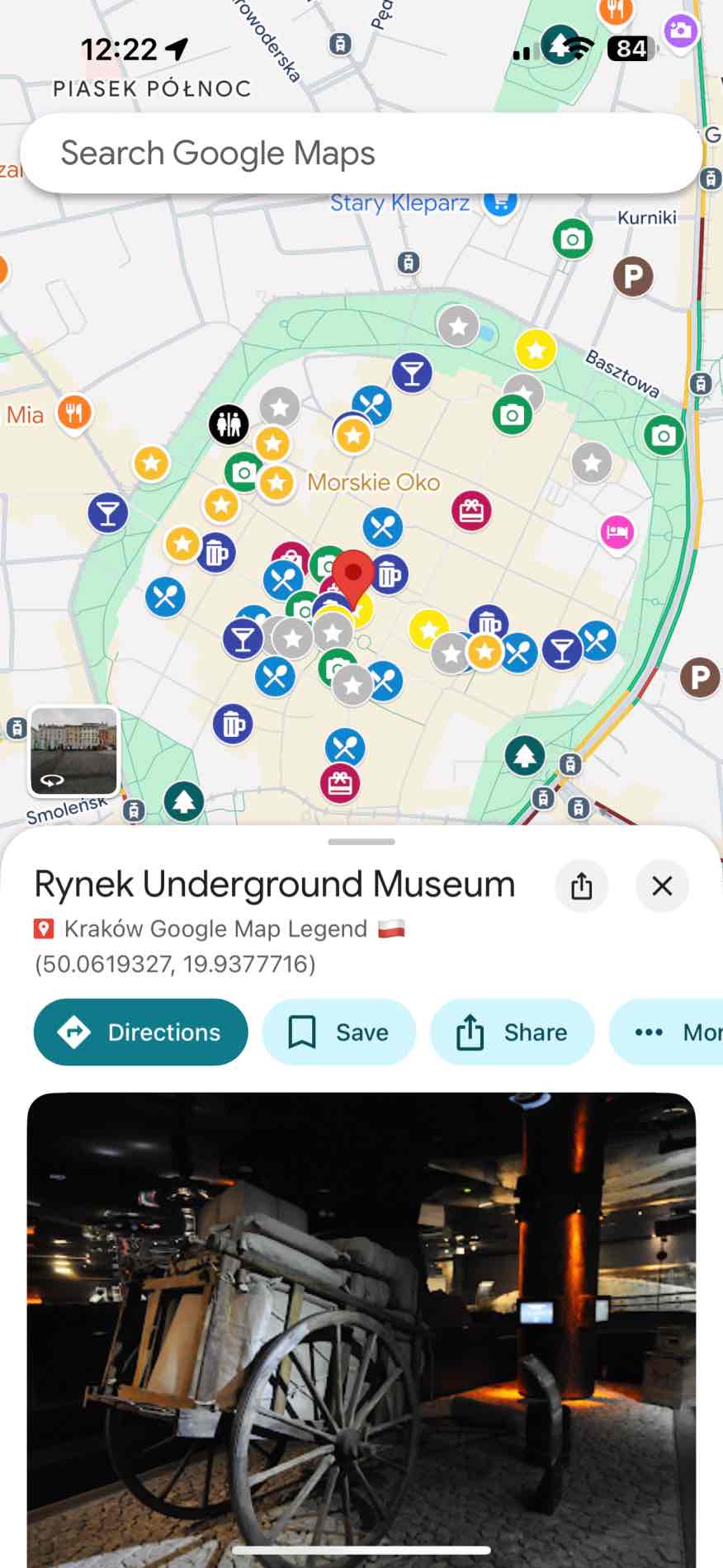The width and height of the screenshot is (723, 1568).
Task: Select the Stary Kleparz market marker
Action: [x=500, y=201]
